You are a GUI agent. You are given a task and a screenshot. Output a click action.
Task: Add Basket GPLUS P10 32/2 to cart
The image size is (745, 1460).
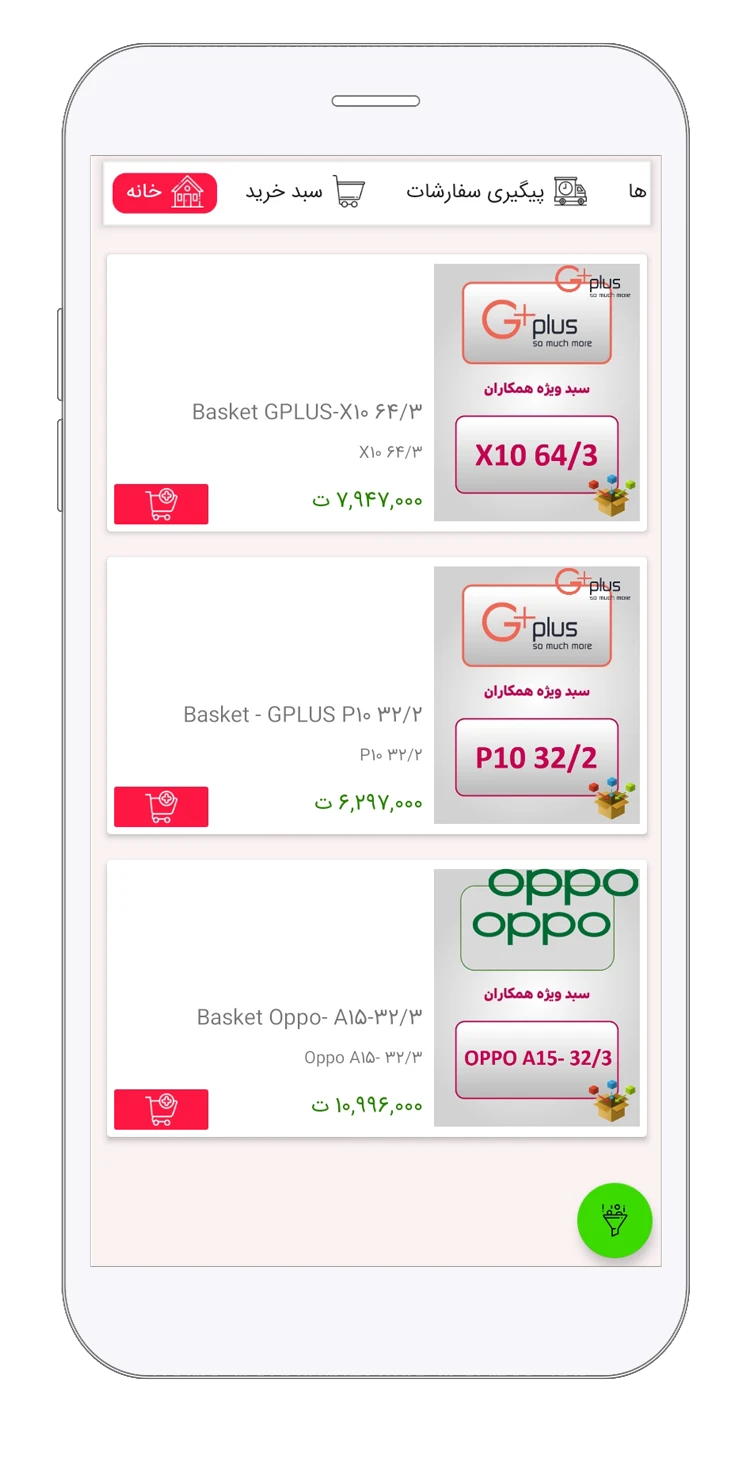(161, 807)
